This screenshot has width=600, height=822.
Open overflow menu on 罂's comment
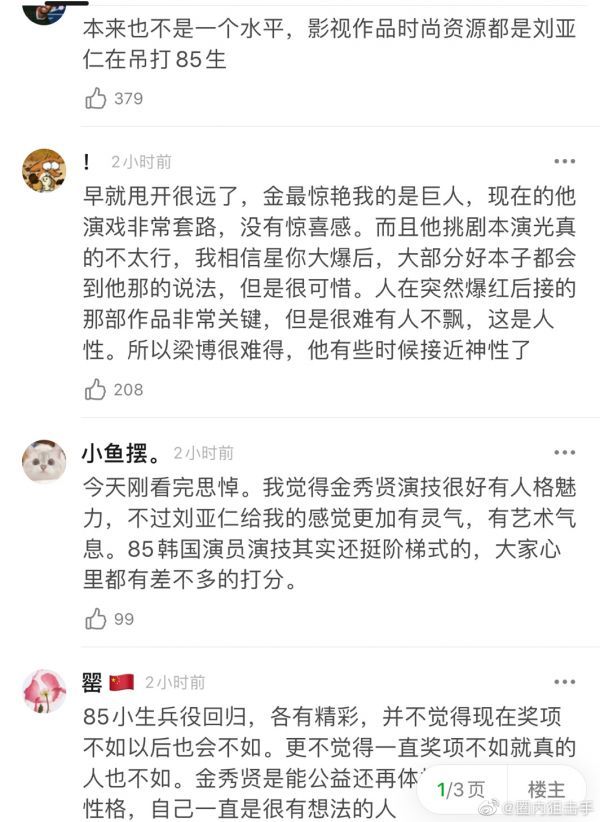pyautogui.click(x=565, y=682)
